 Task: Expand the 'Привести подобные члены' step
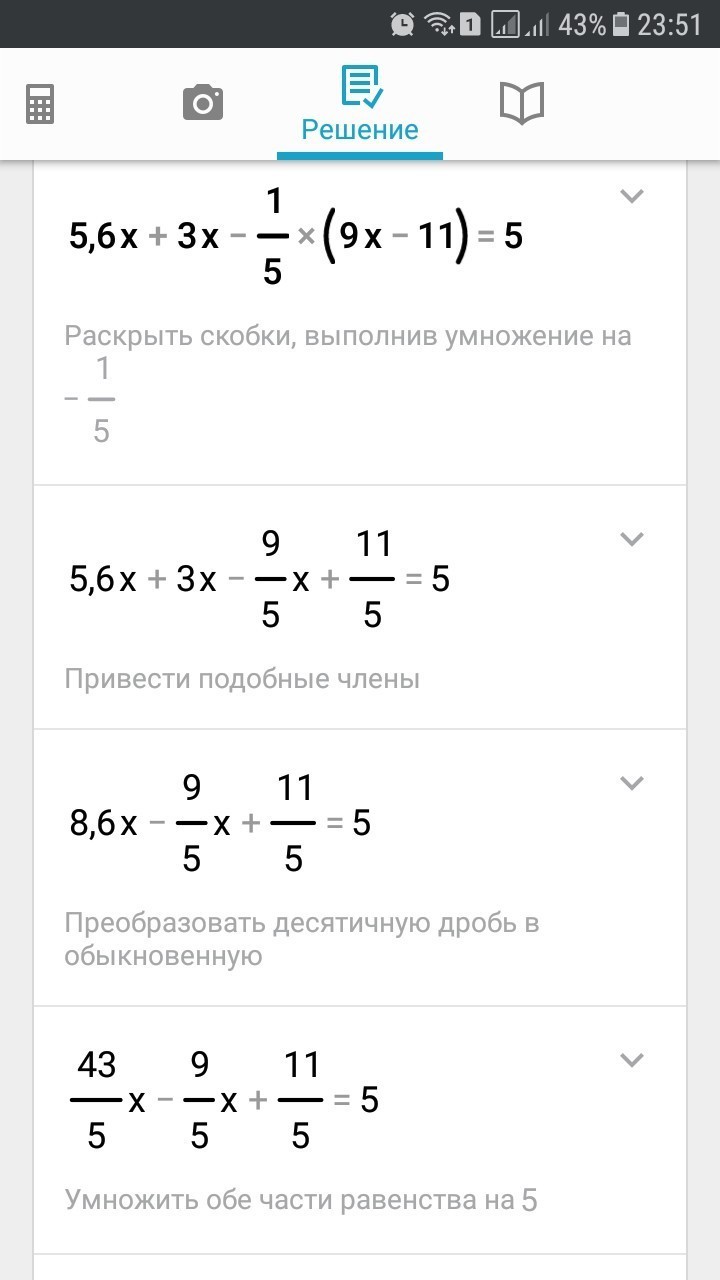pos(631,540)
